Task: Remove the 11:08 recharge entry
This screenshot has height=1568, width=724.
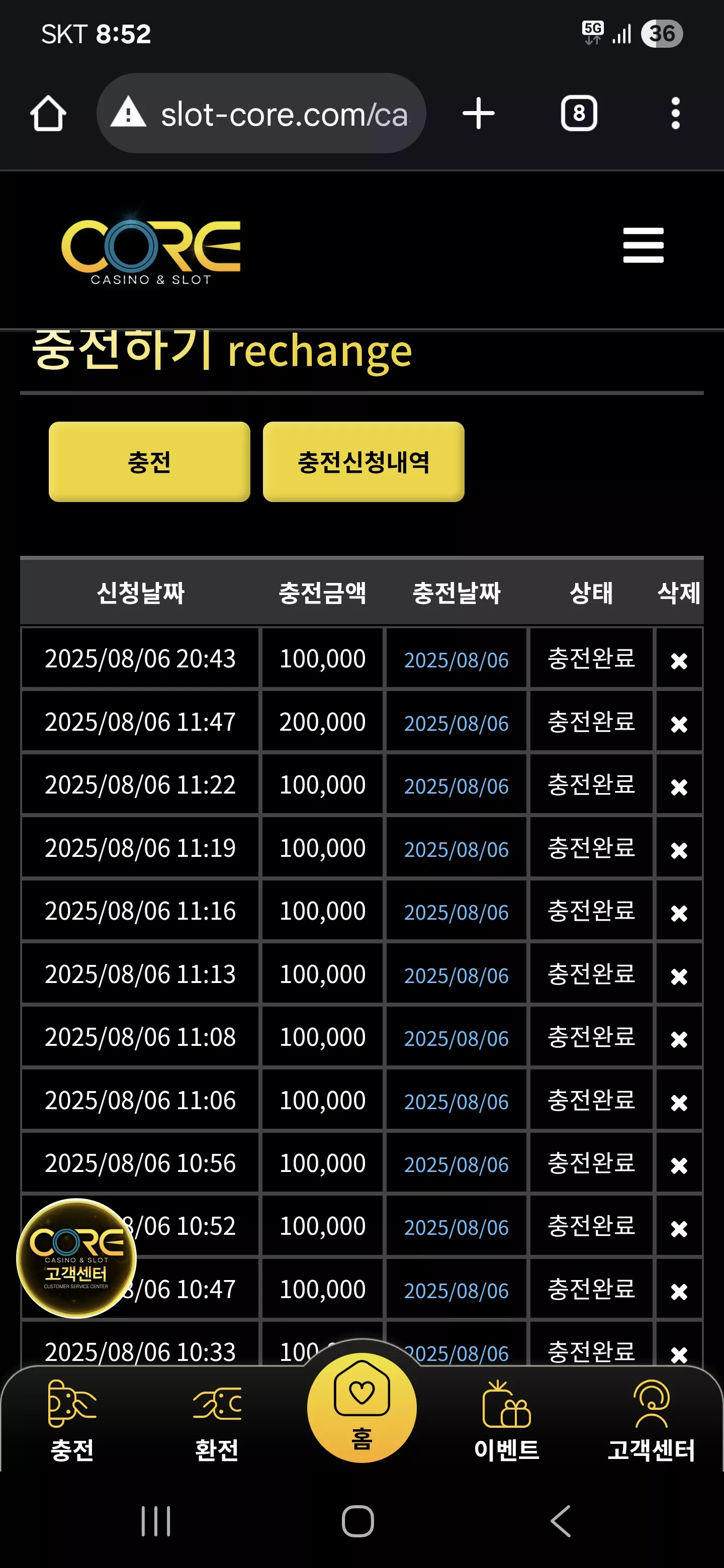Action: [679, 1039]
